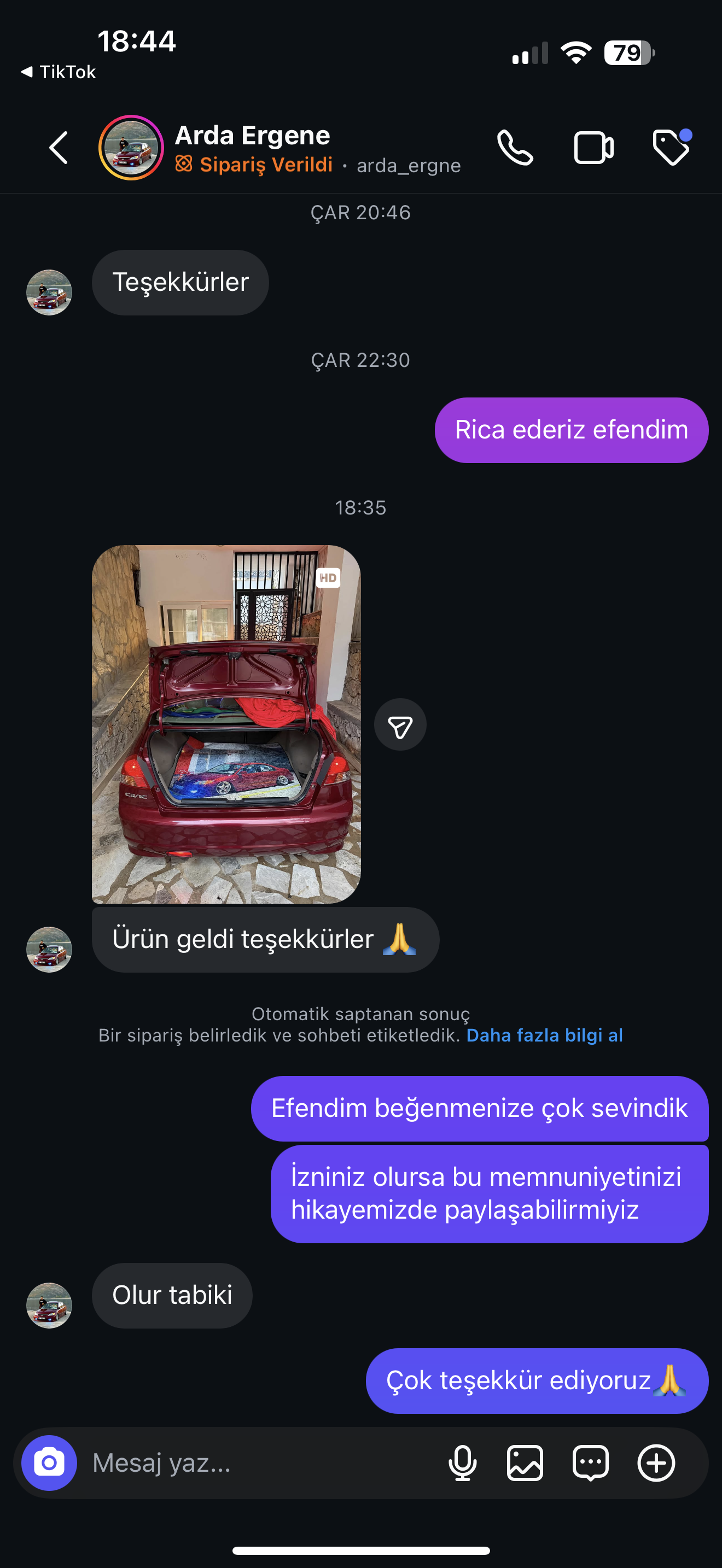This screenshot has width=722, height=1568.
Task: Open the camera from the message bar
Action: point(49,1462)
